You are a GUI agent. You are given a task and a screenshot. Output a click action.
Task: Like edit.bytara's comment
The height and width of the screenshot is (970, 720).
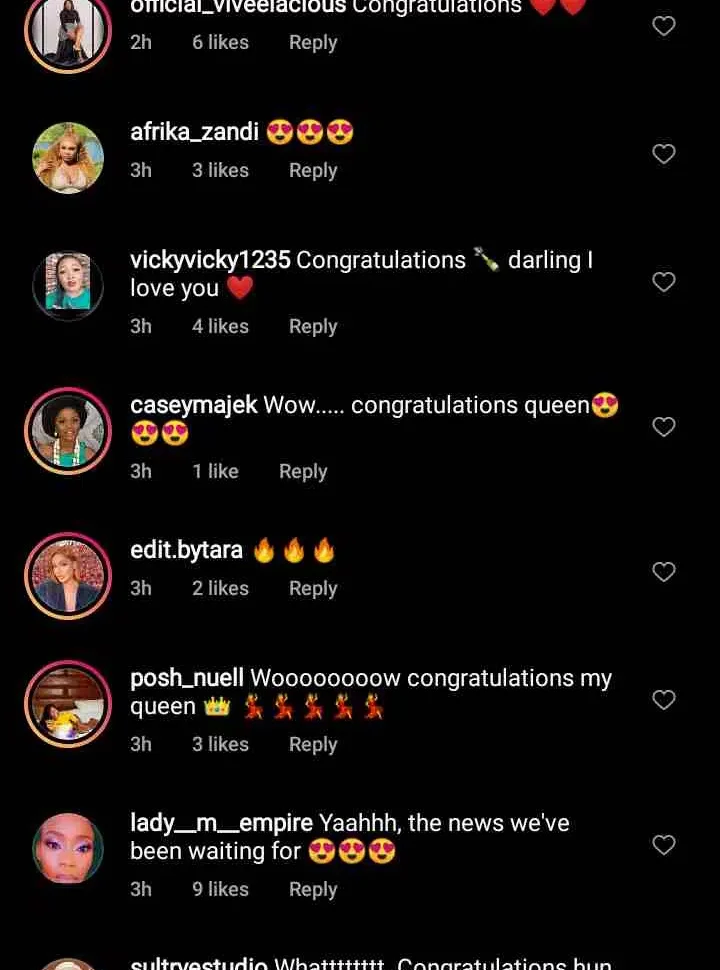pos(664,572)
